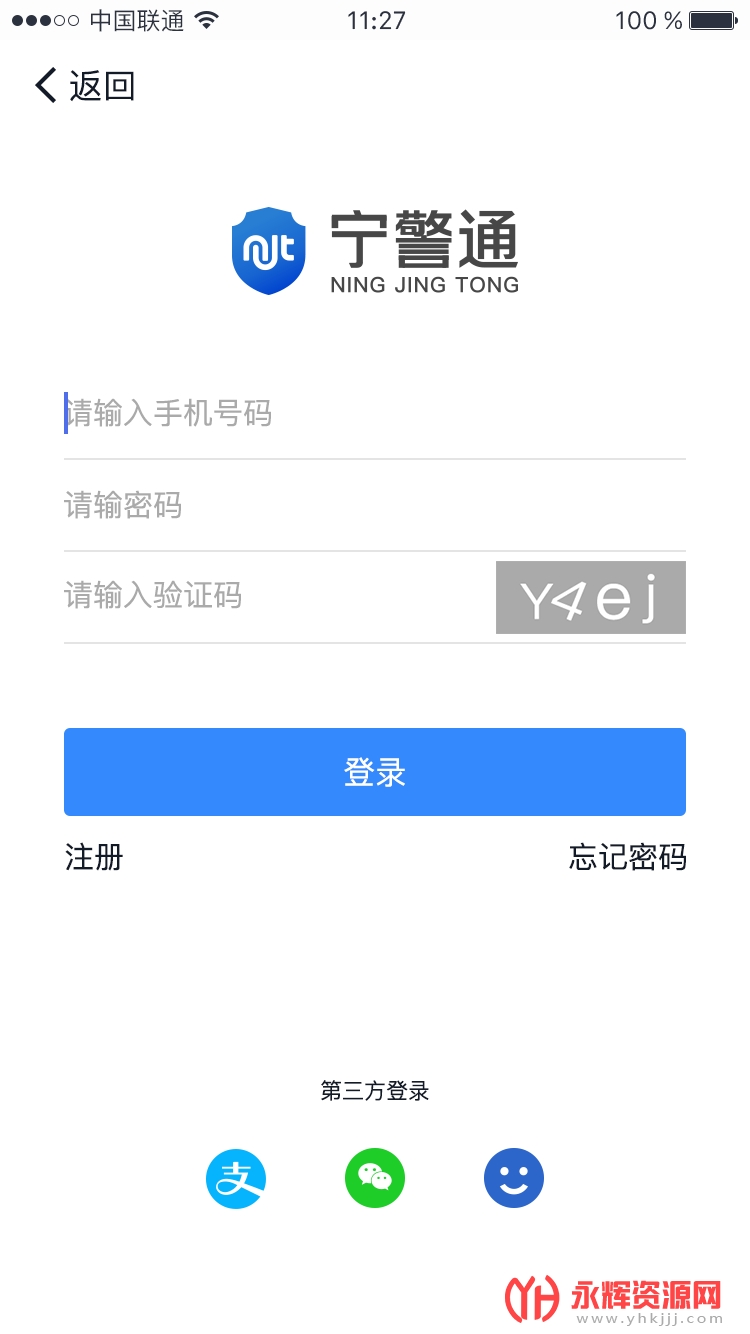This screenshot has width=750, height=1334.
Task: Tap the blue 登录 button
Action: 375,772
